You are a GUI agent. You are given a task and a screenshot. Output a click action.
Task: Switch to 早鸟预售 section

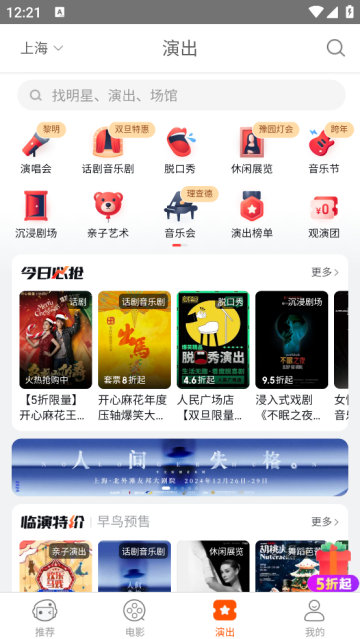coord(124,522)
